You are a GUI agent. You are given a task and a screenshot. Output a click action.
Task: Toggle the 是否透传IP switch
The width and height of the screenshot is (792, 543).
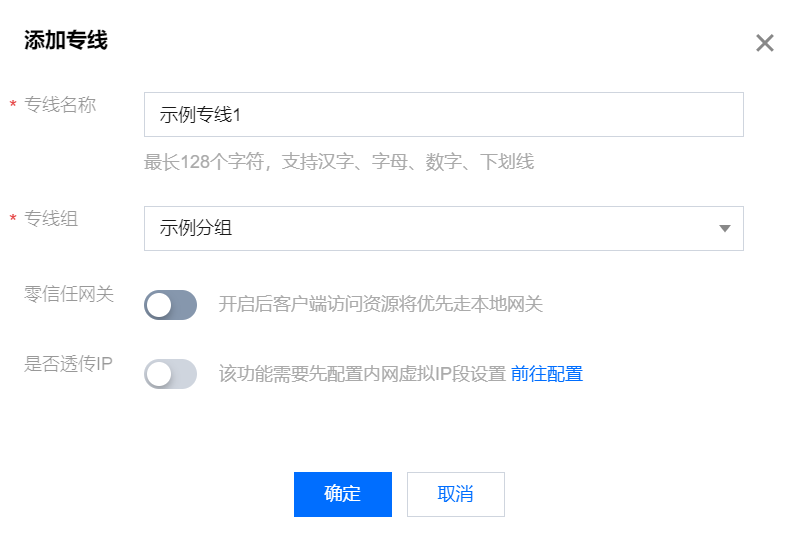[x=170, y=374]
